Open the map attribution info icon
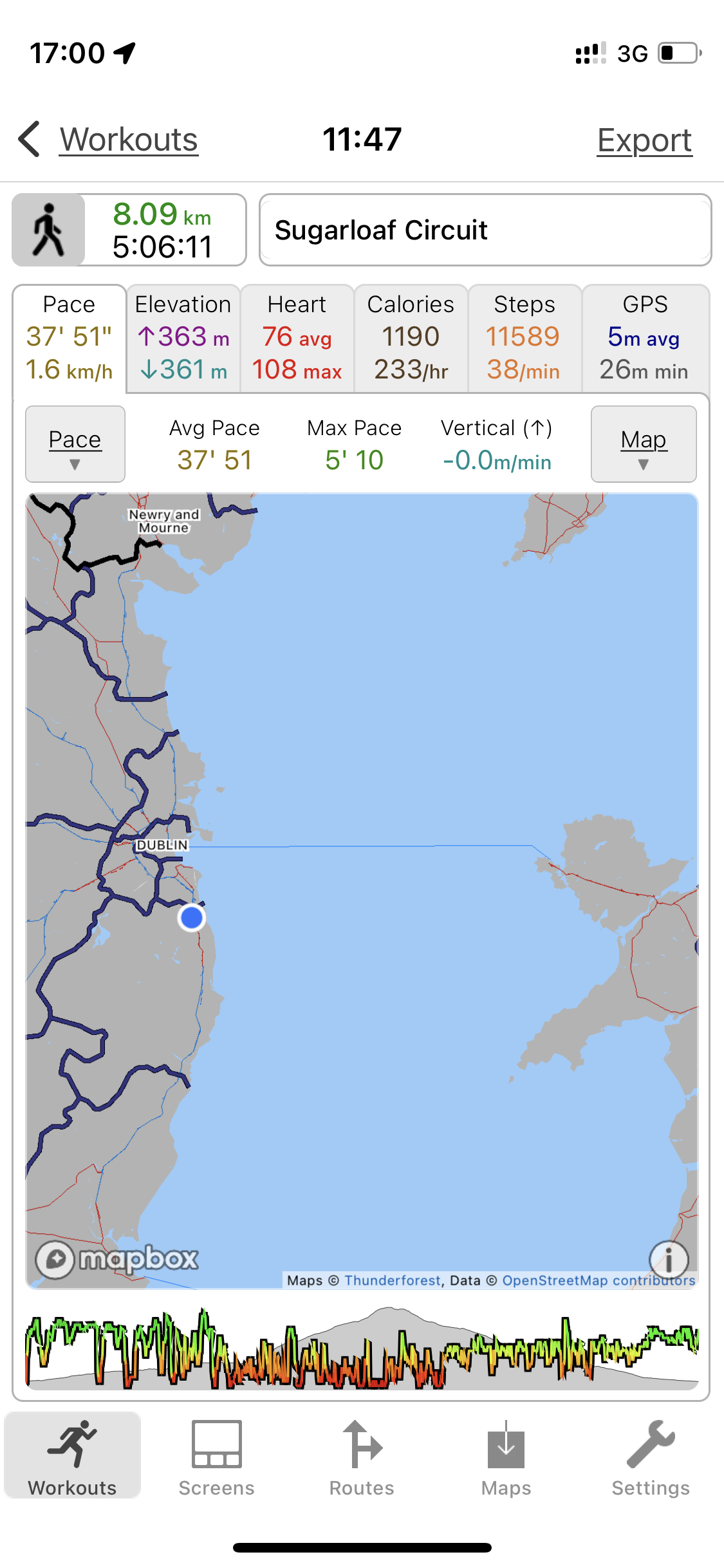Image resolution: width=724 pixels, height=1568 pixels. 669,1259
